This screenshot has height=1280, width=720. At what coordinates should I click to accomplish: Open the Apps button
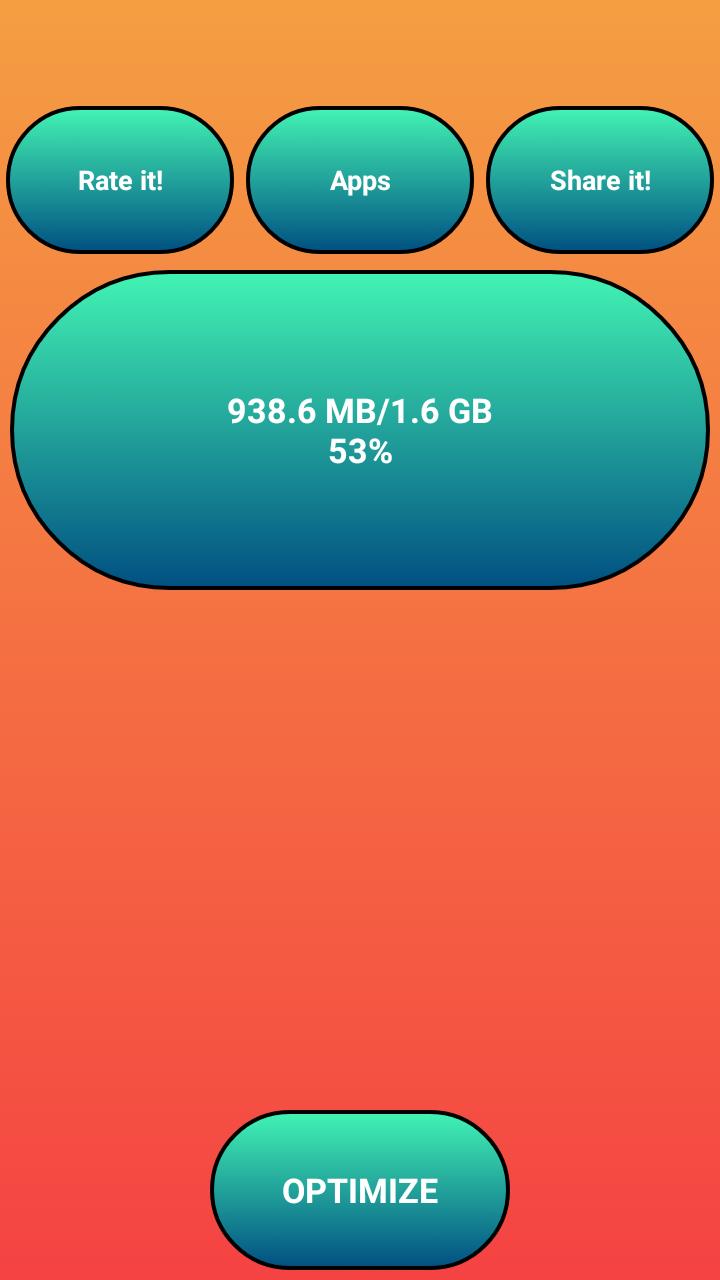(x=360, y=180)
